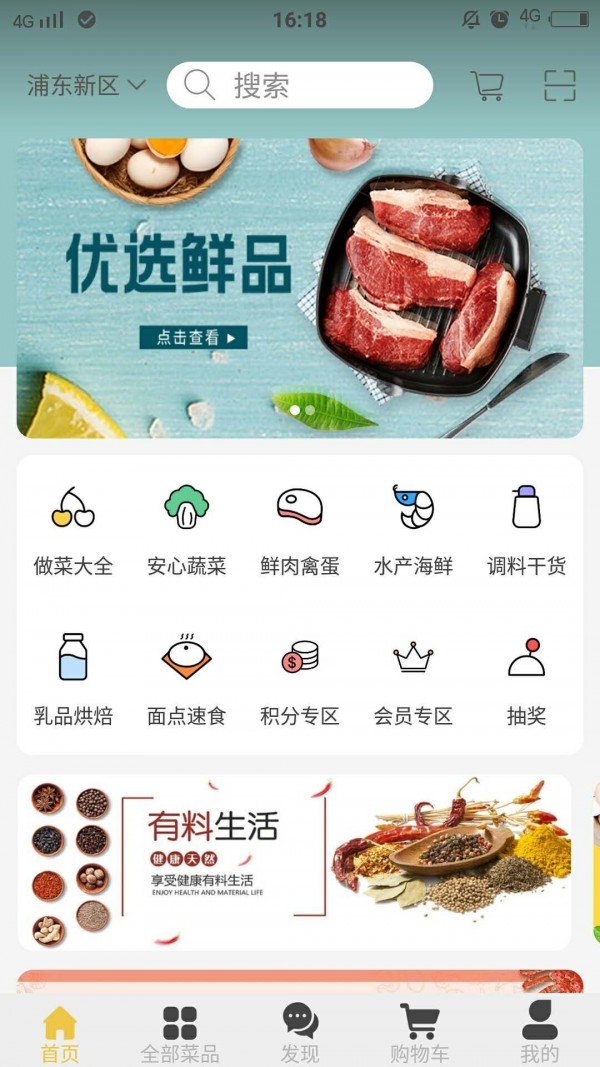Select the 调料干货 category
The height and width of the screenshot is (1067, 600).
pos(527,530)
